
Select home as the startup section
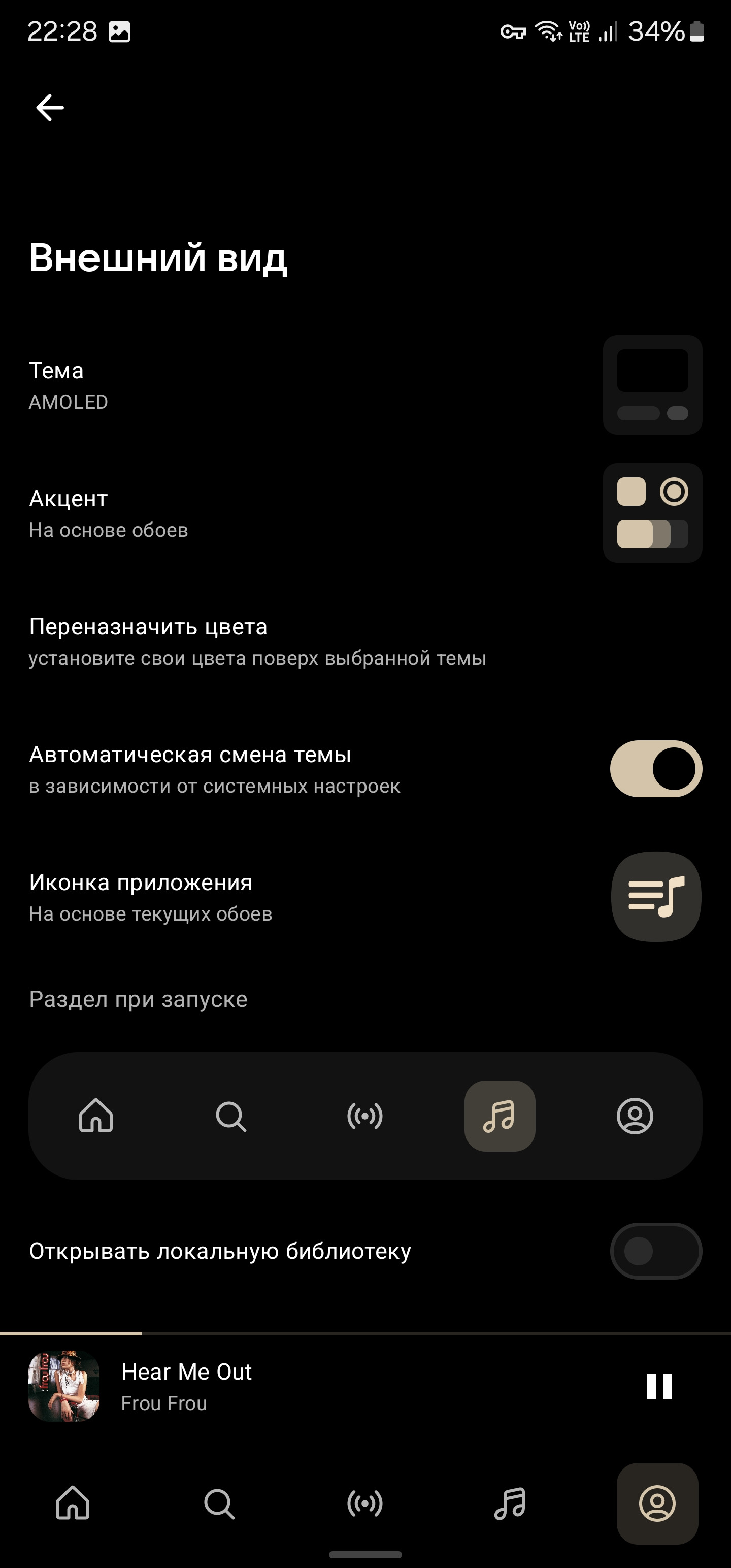(x=96, y=1116)
